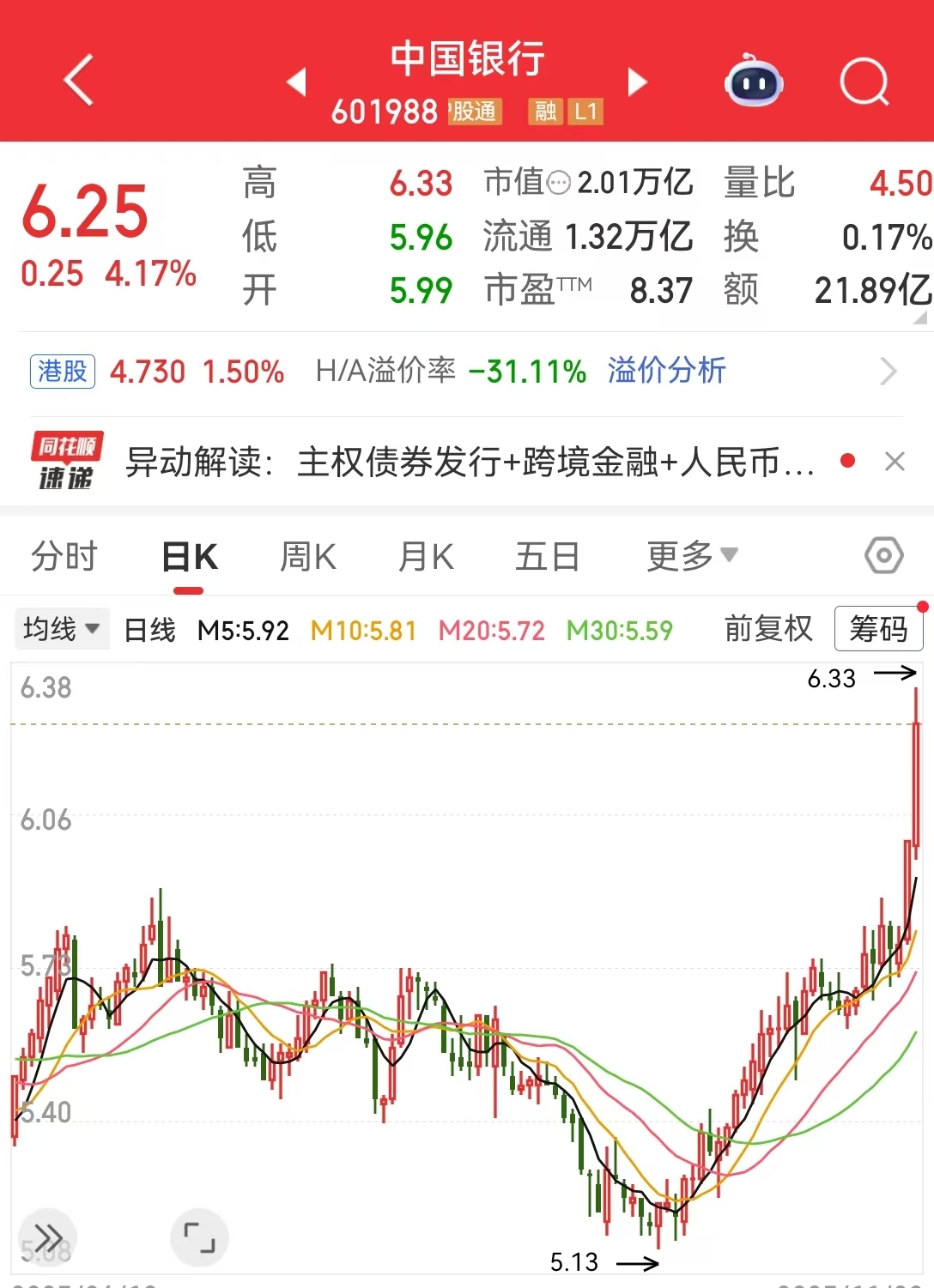Click the red alert dot beside news
Viewport: 934px width, 1288px height.
click(847, 461)
